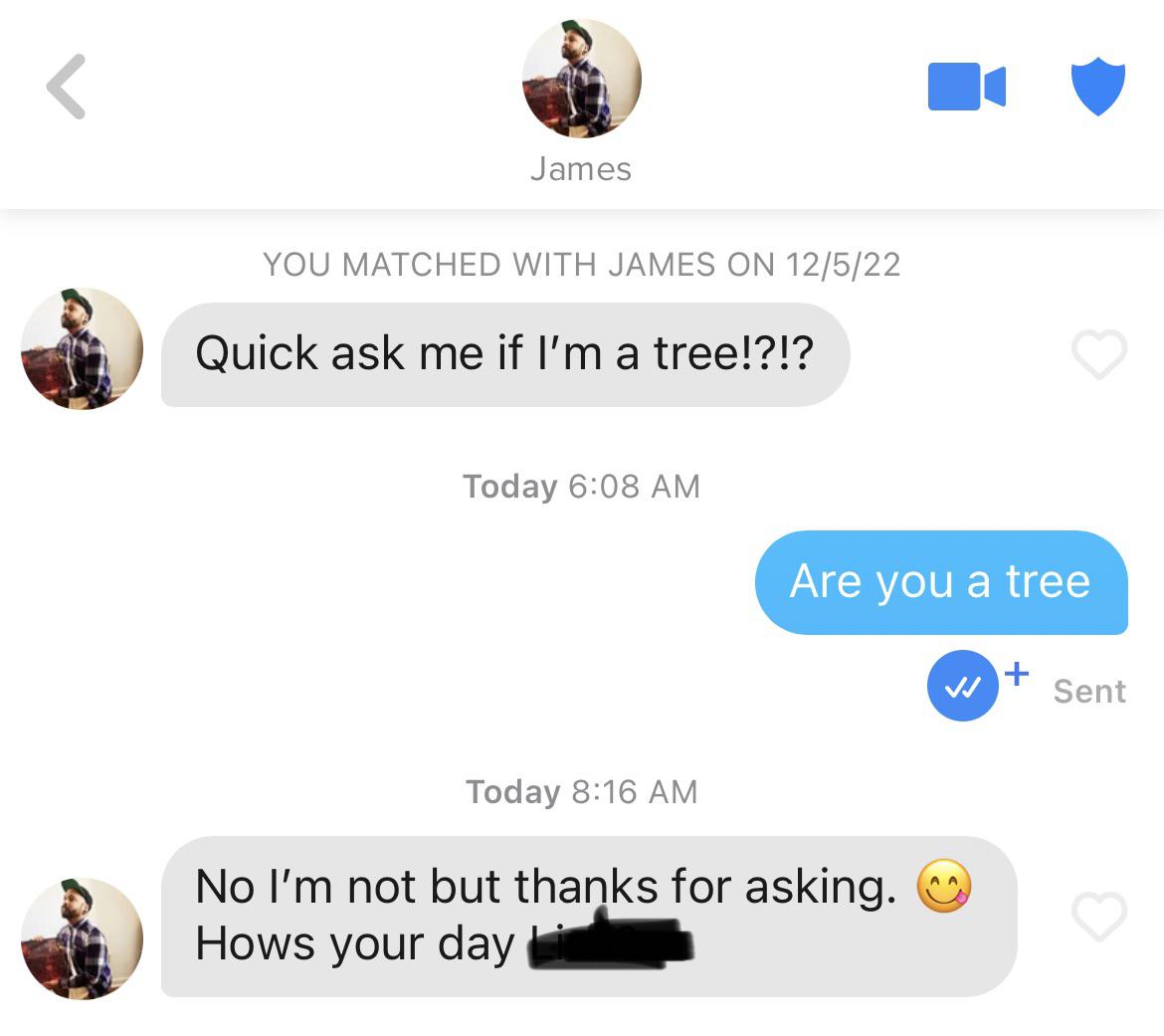Like the "Quick ask me if I'm a tree" message

(x=1098, y=354)
